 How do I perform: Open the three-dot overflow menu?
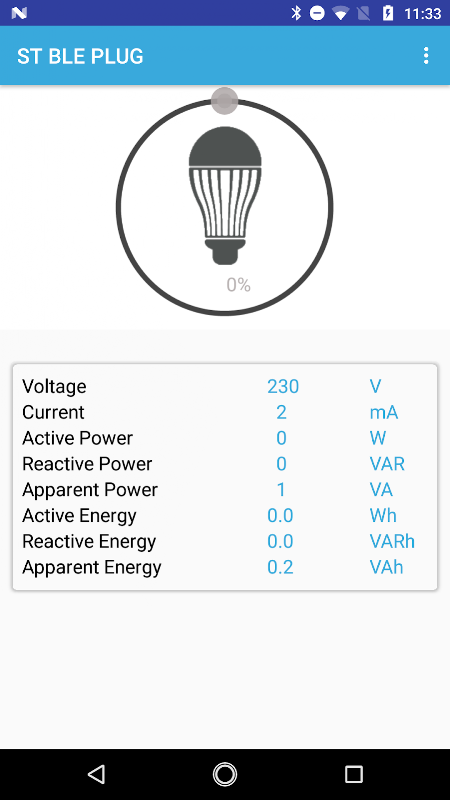coord(426,56)
